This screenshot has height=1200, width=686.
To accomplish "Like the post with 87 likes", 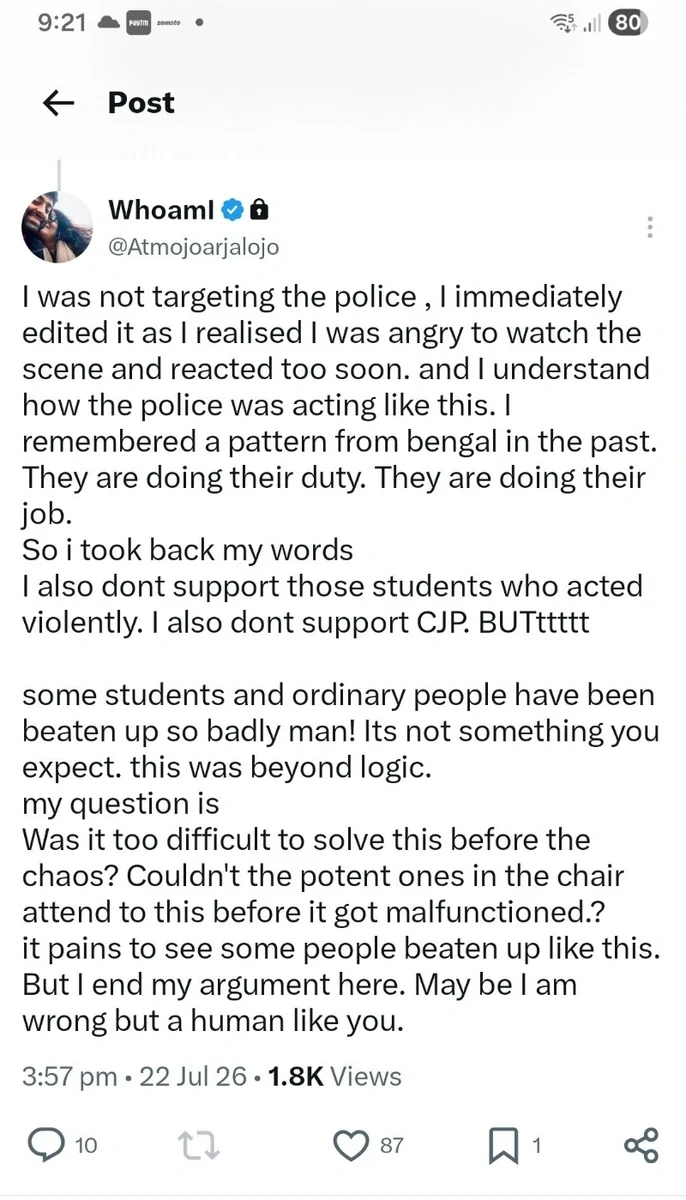I will [x=350, y=1145].
